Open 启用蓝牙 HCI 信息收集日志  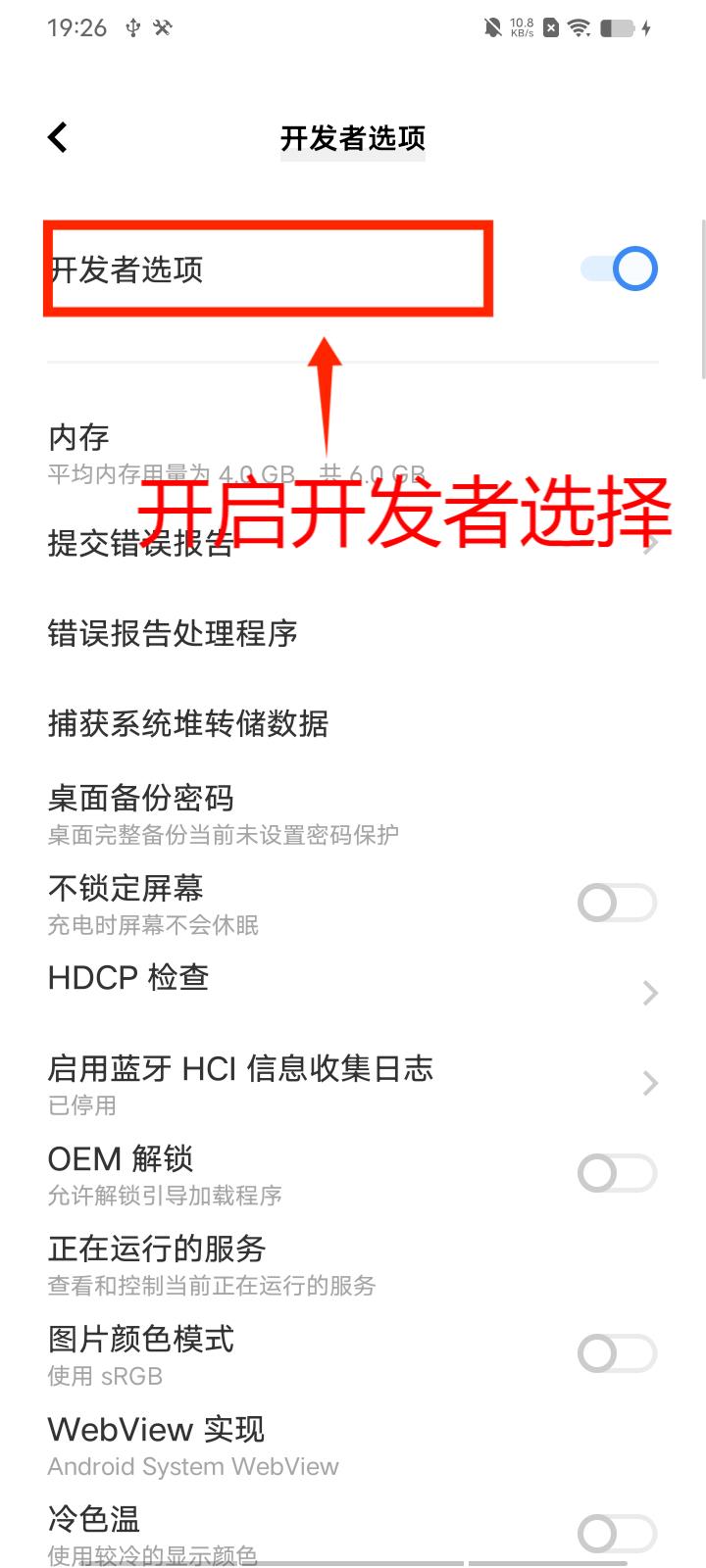[353, 1083]
